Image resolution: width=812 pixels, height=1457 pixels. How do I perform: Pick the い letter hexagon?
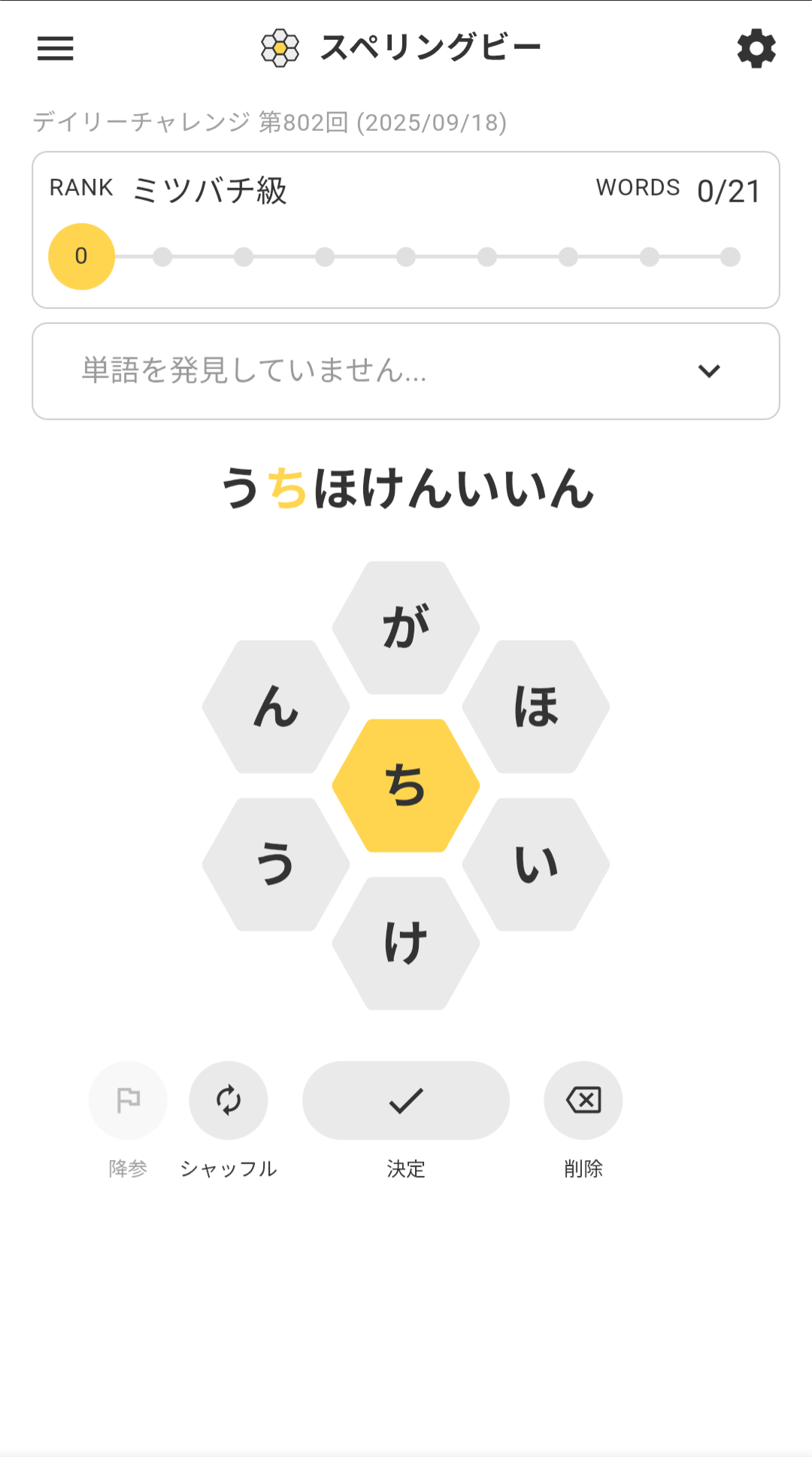point(536,865)
